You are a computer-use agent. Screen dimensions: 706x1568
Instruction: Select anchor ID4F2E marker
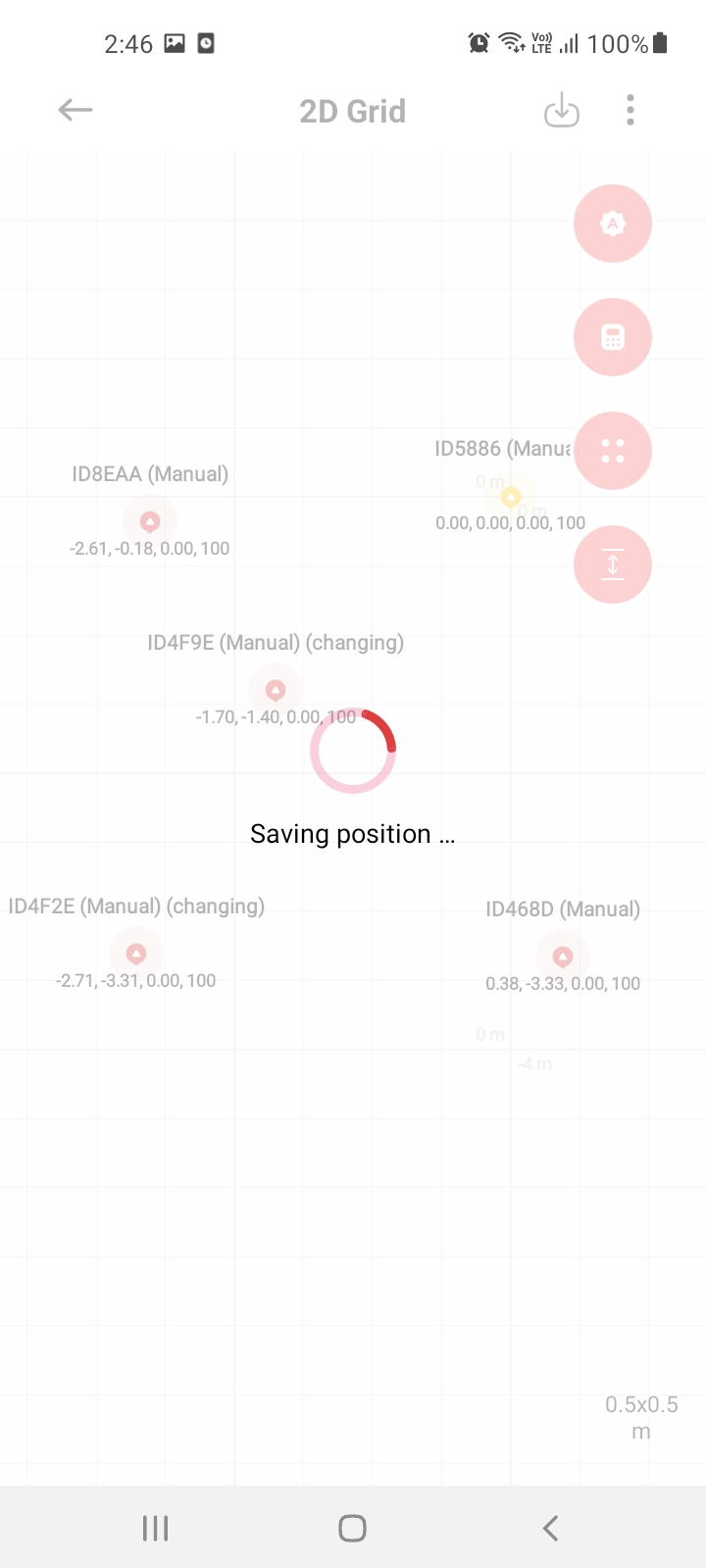(136, 954)
